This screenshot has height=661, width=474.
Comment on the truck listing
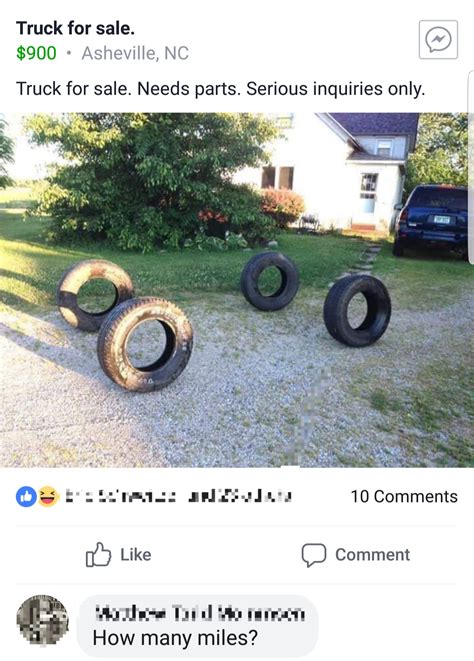click(356, 555)
